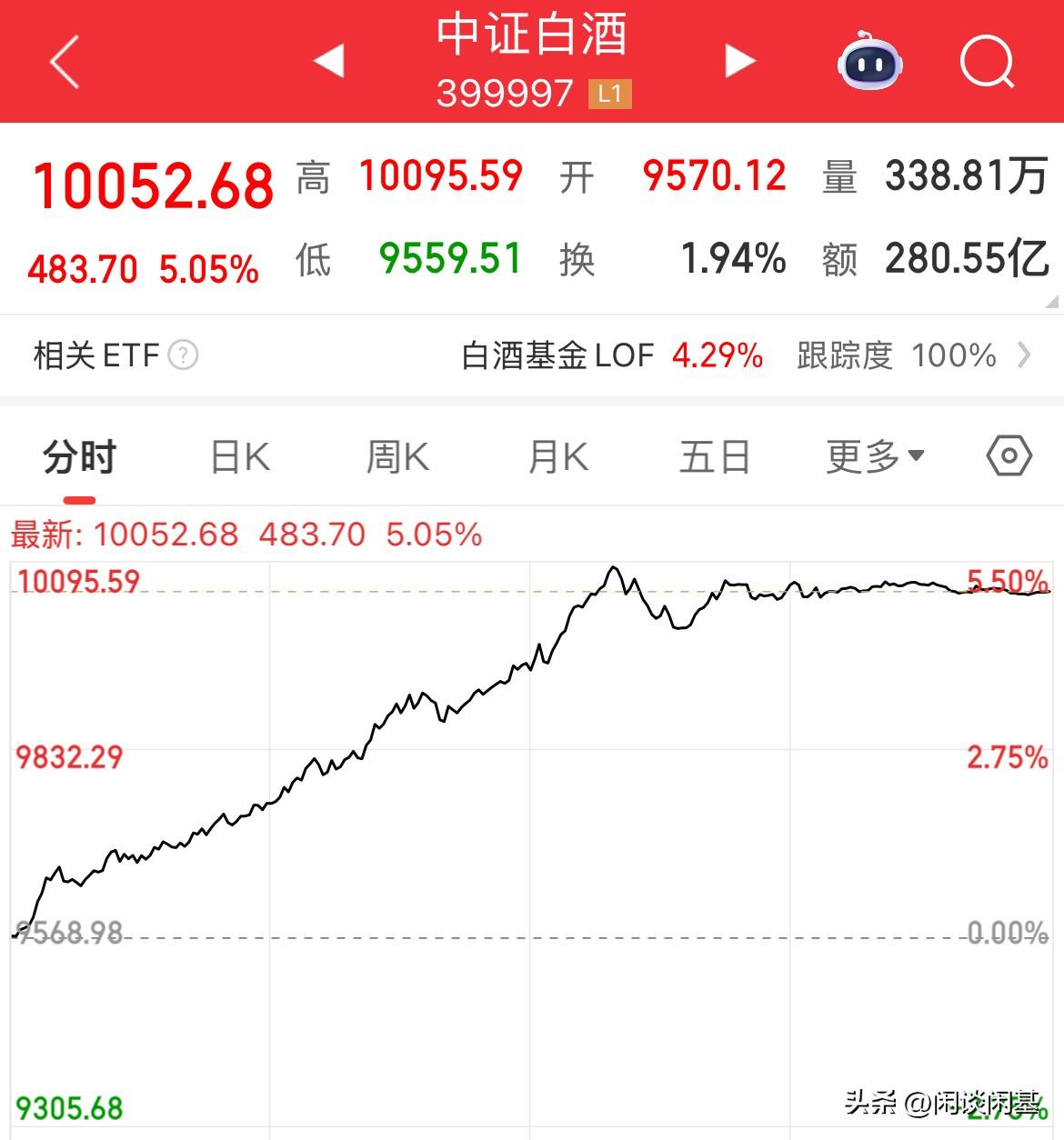Switch to the 日K tab
This screenshot has width=1064, height=1140.
(238, 457)
